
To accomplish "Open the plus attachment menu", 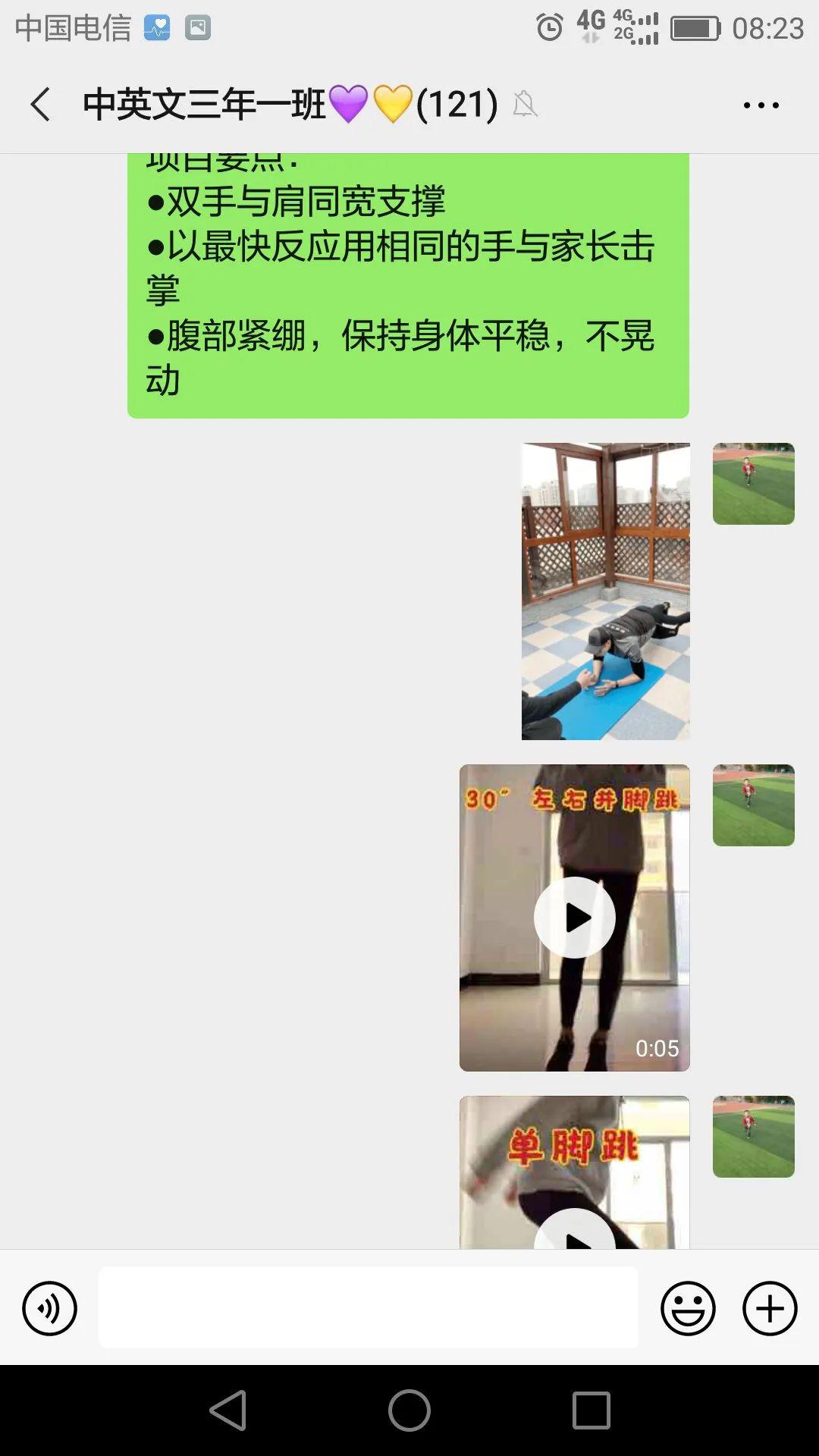I will pos(769,1308).
